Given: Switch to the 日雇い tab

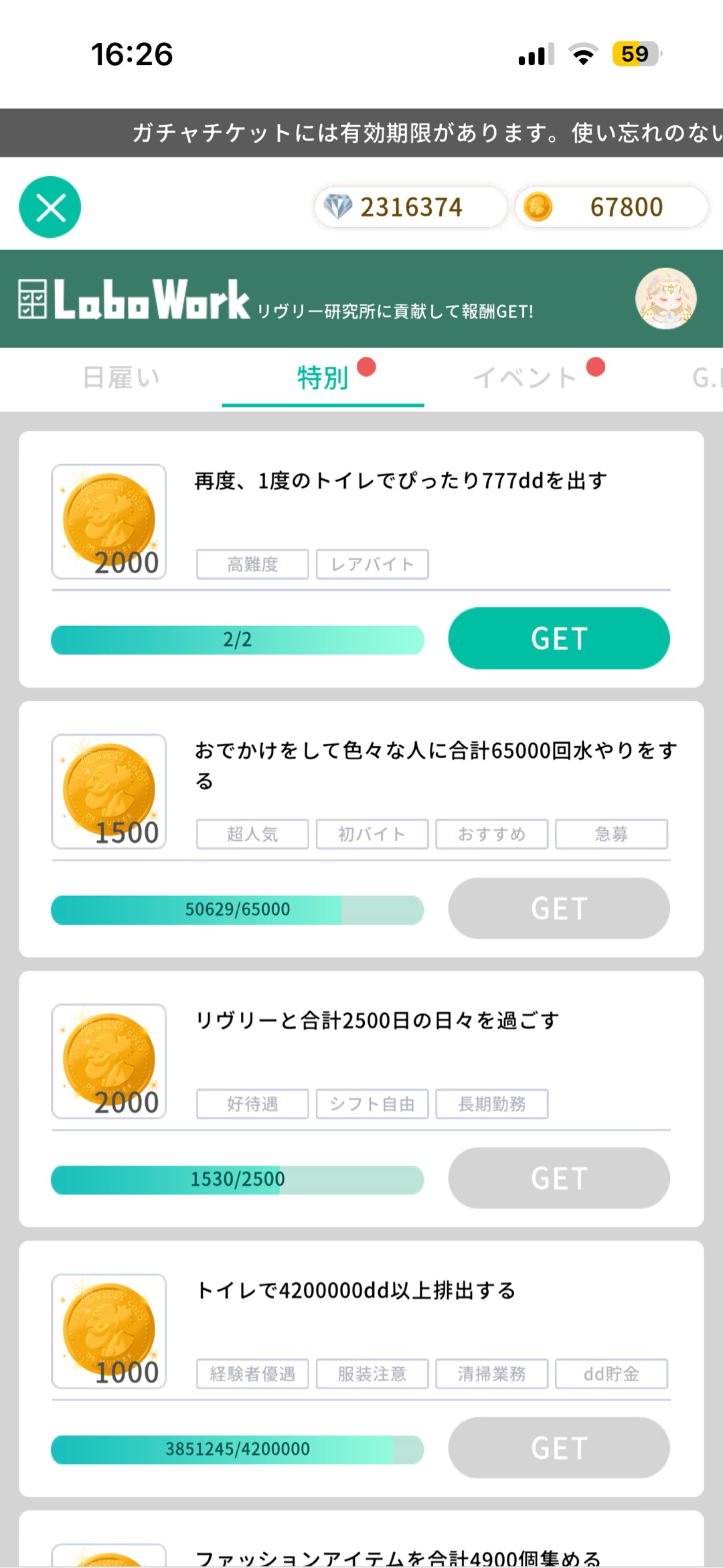Looking at the screenshot, I should (x=121, y=378).
